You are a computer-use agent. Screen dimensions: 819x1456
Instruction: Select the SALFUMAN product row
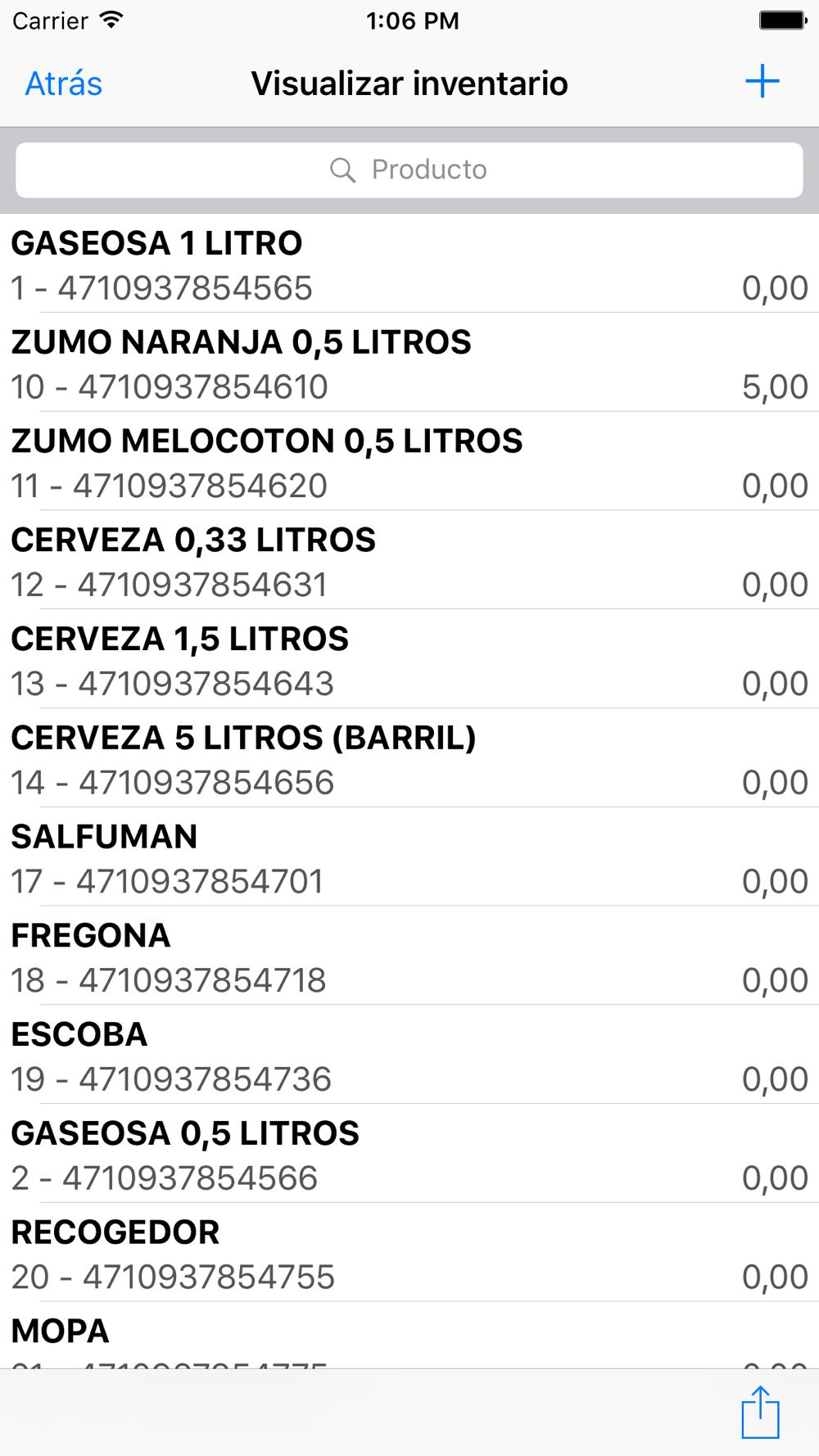[x=409, y=858]
